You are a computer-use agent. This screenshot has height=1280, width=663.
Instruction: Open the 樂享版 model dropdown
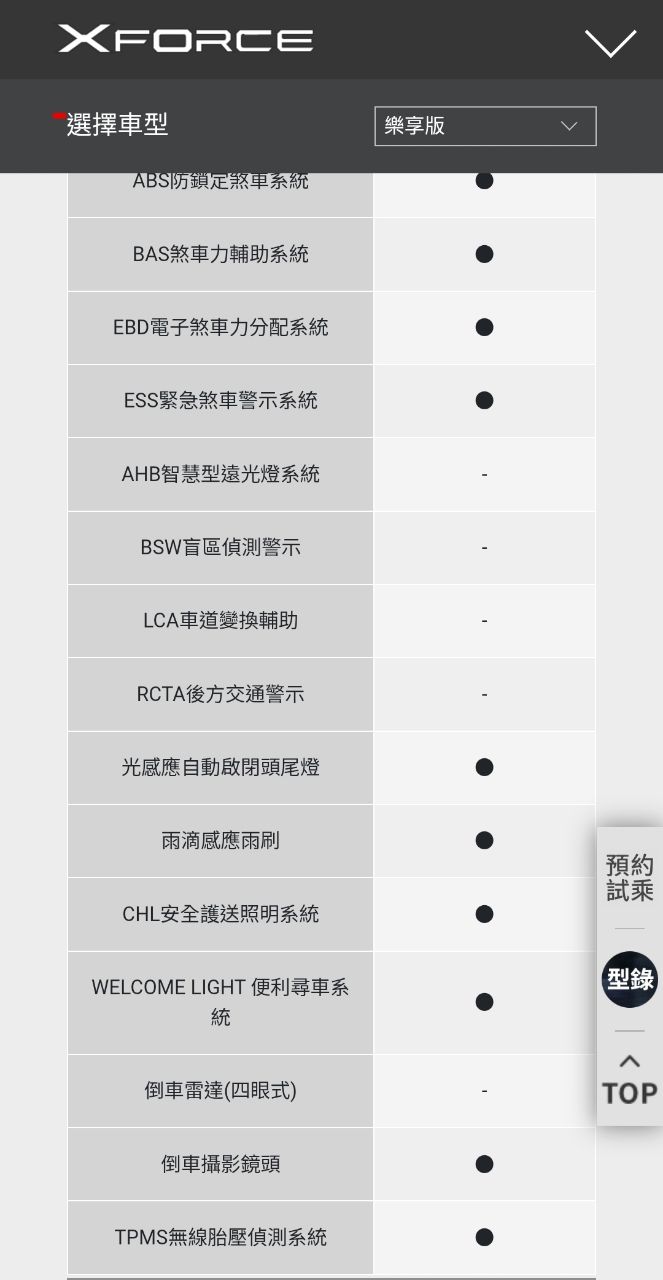click(485, 126)
